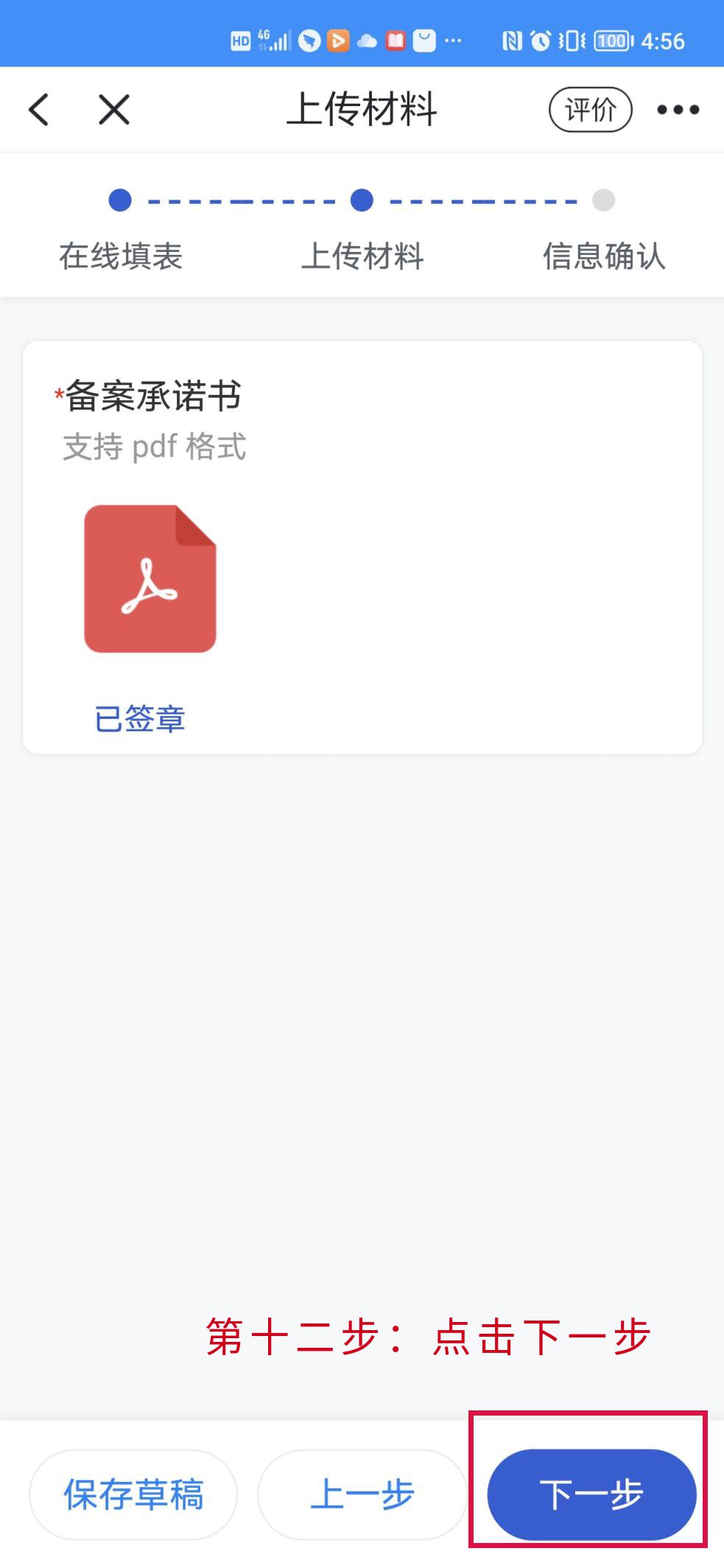The height and width of the screenshot is (1568, 724).
Task: Tap the 评价 button
Action: [590, 110]
